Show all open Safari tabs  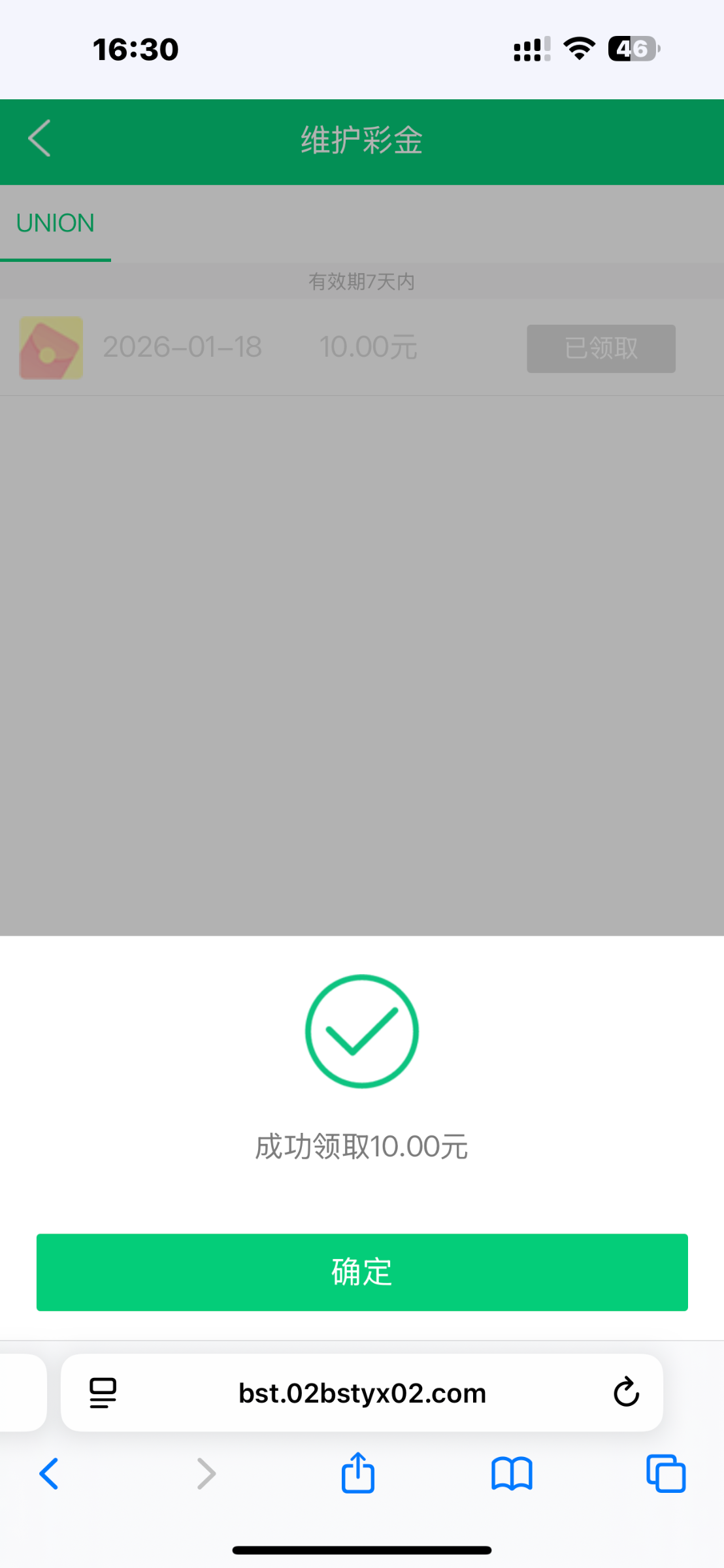[665, 1474]
